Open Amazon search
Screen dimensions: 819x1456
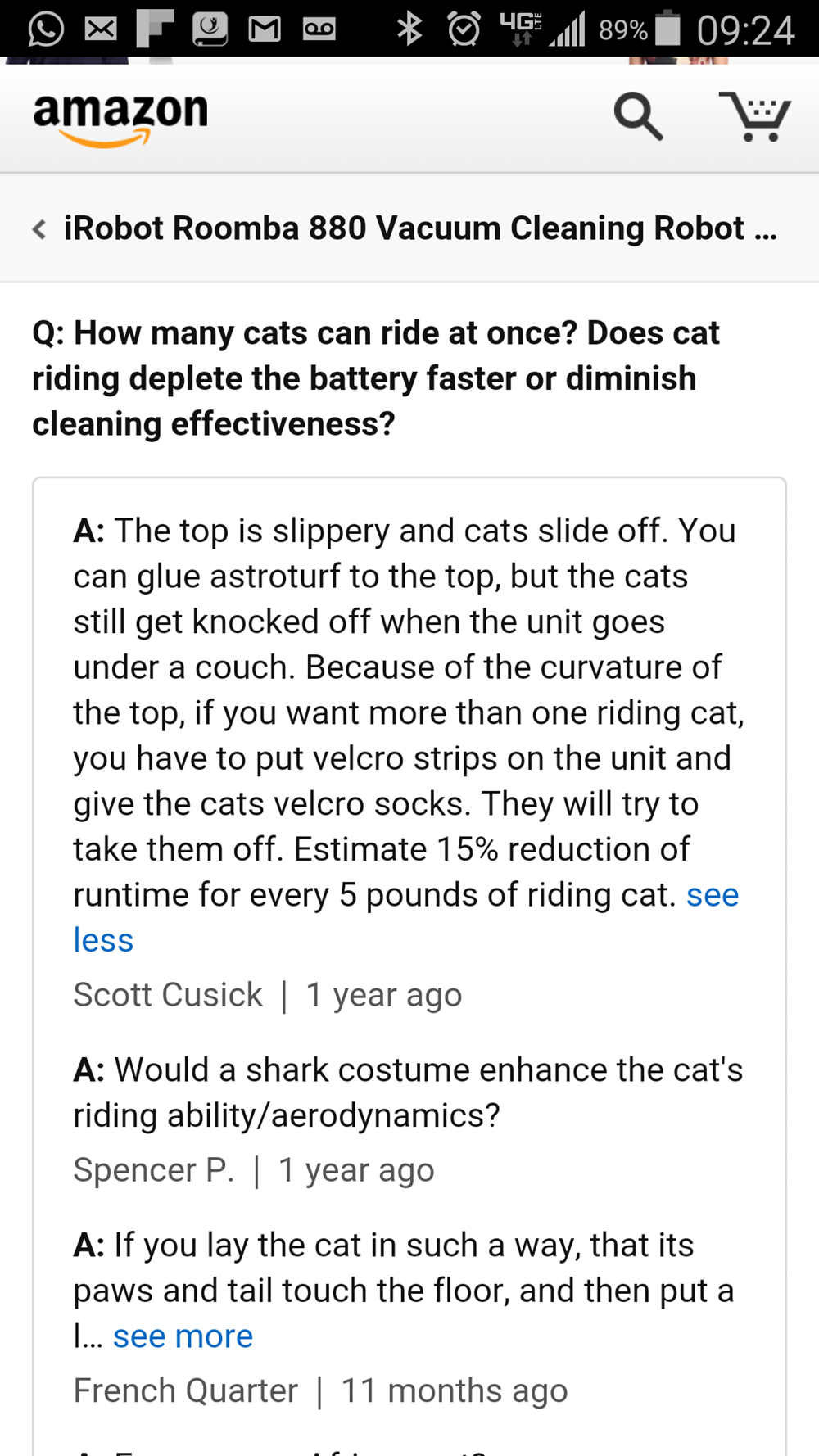[638, 117]
